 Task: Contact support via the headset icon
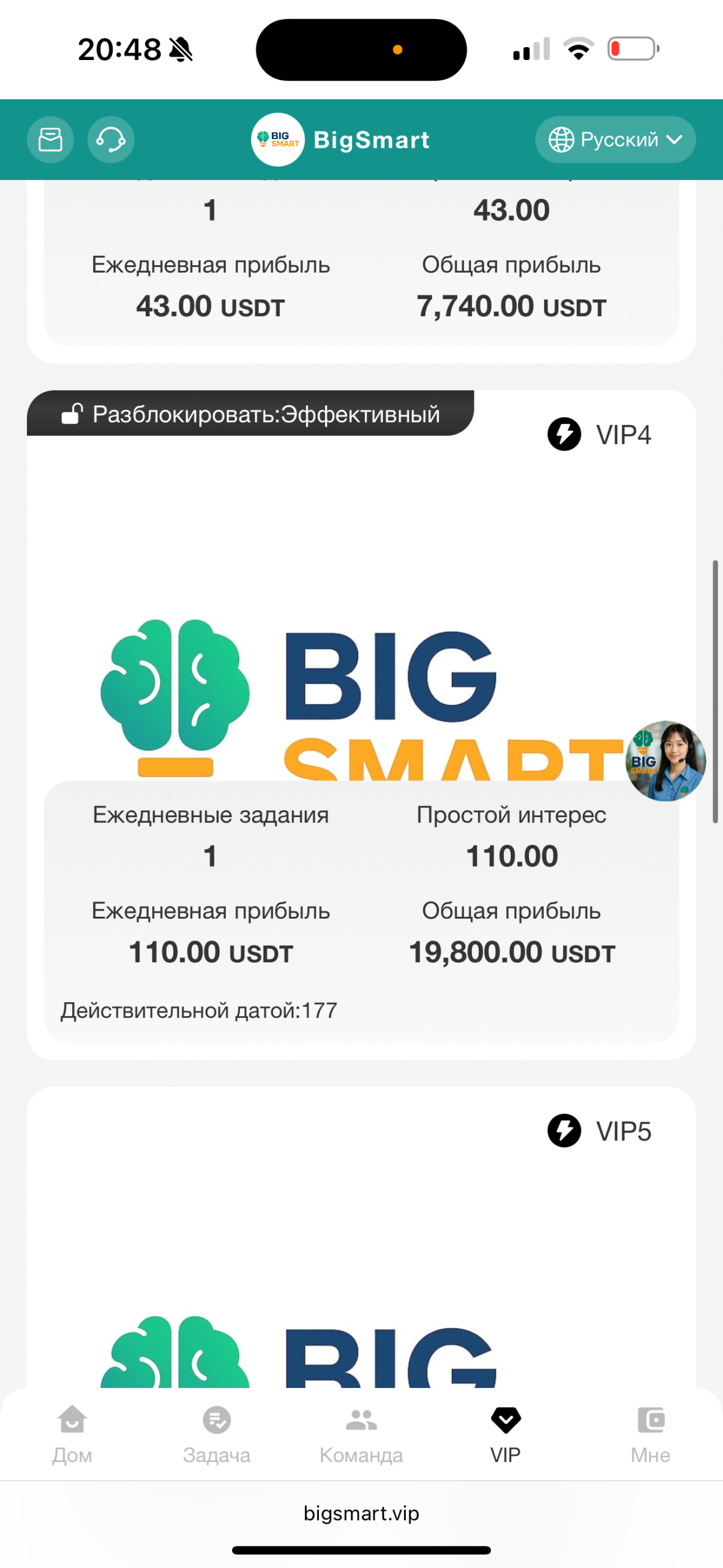[x=111, y=140]
